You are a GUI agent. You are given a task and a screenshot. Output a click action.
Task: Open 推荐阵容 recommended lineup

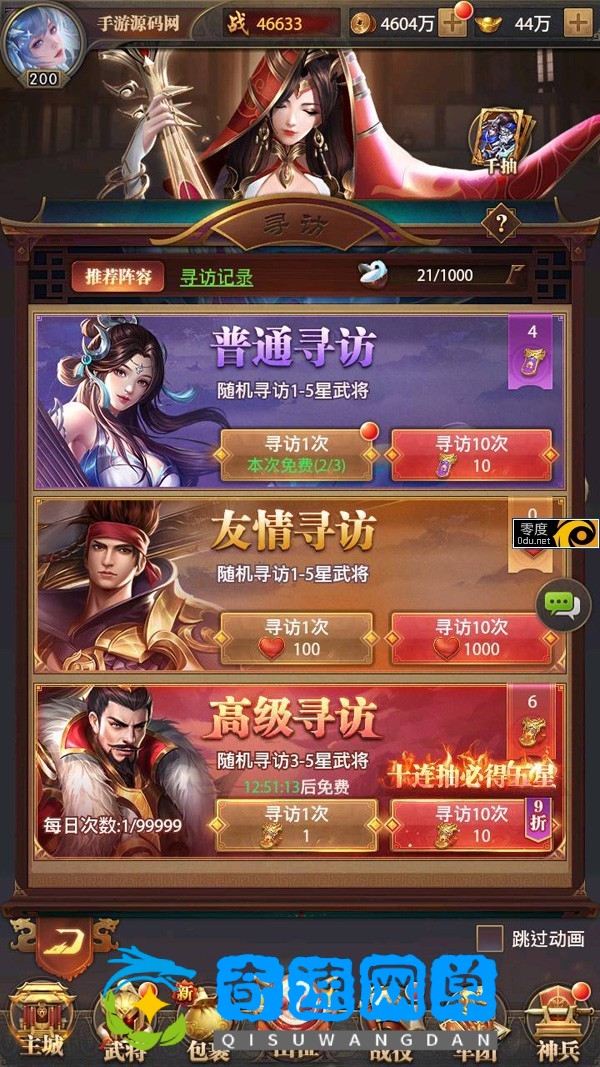(x=118, y=277)
